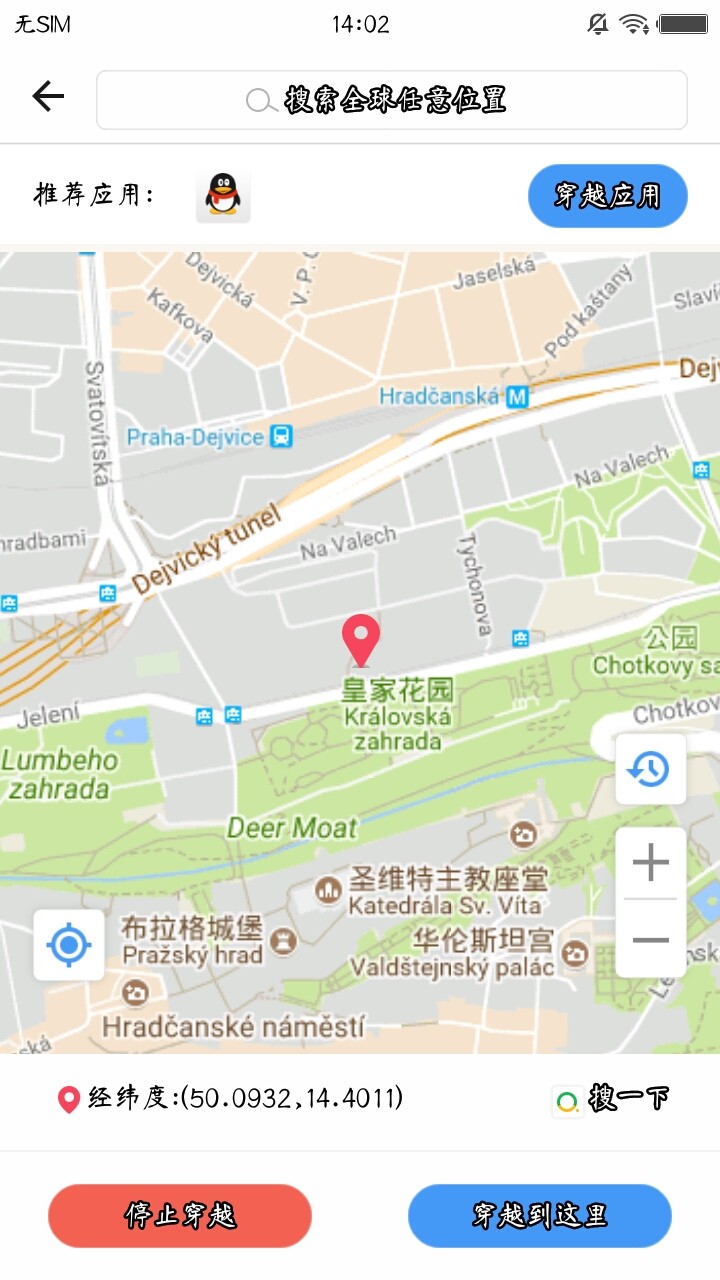Stop teleporting with 停止穿越
Image resolution: width=720 pixels, height=1280 pixels.
click(180, 1216)
